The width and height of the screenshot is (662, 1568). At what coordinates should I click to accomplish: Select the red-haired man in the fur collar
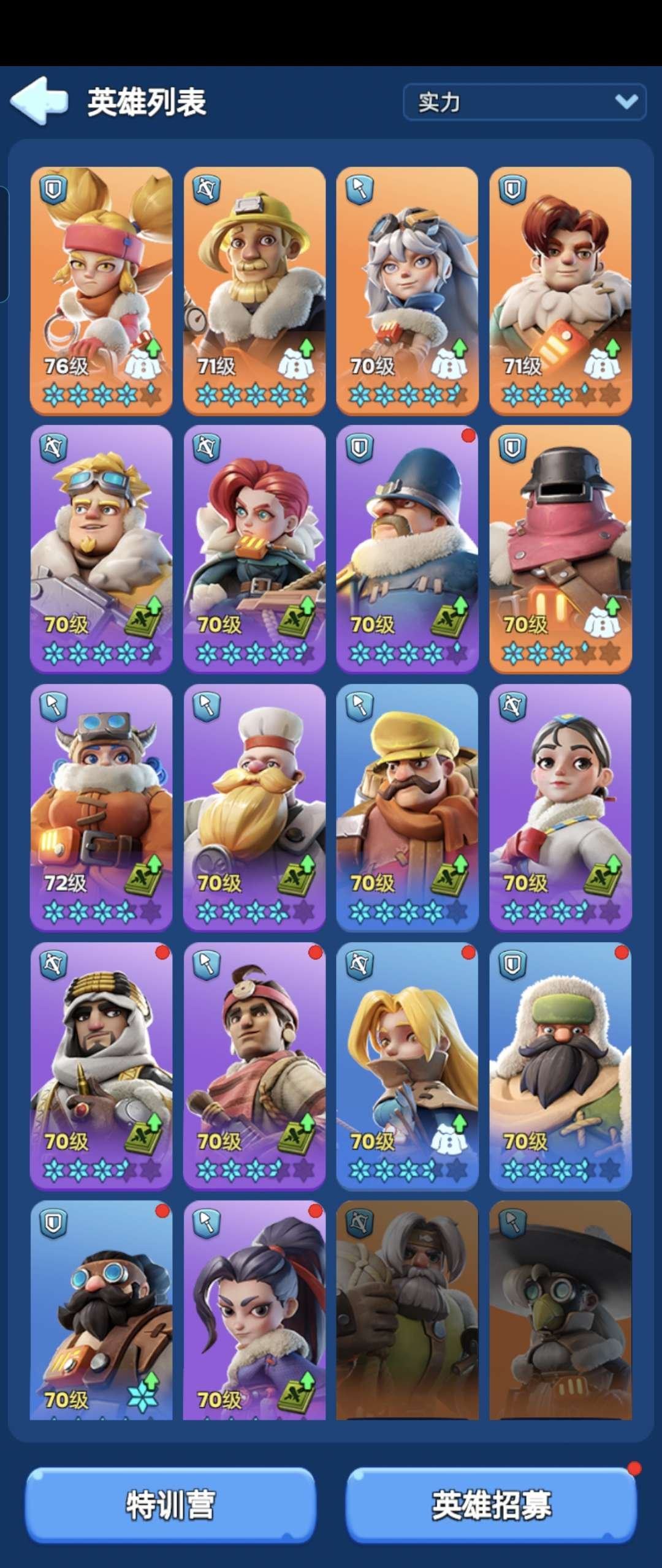tap(560, 290)
